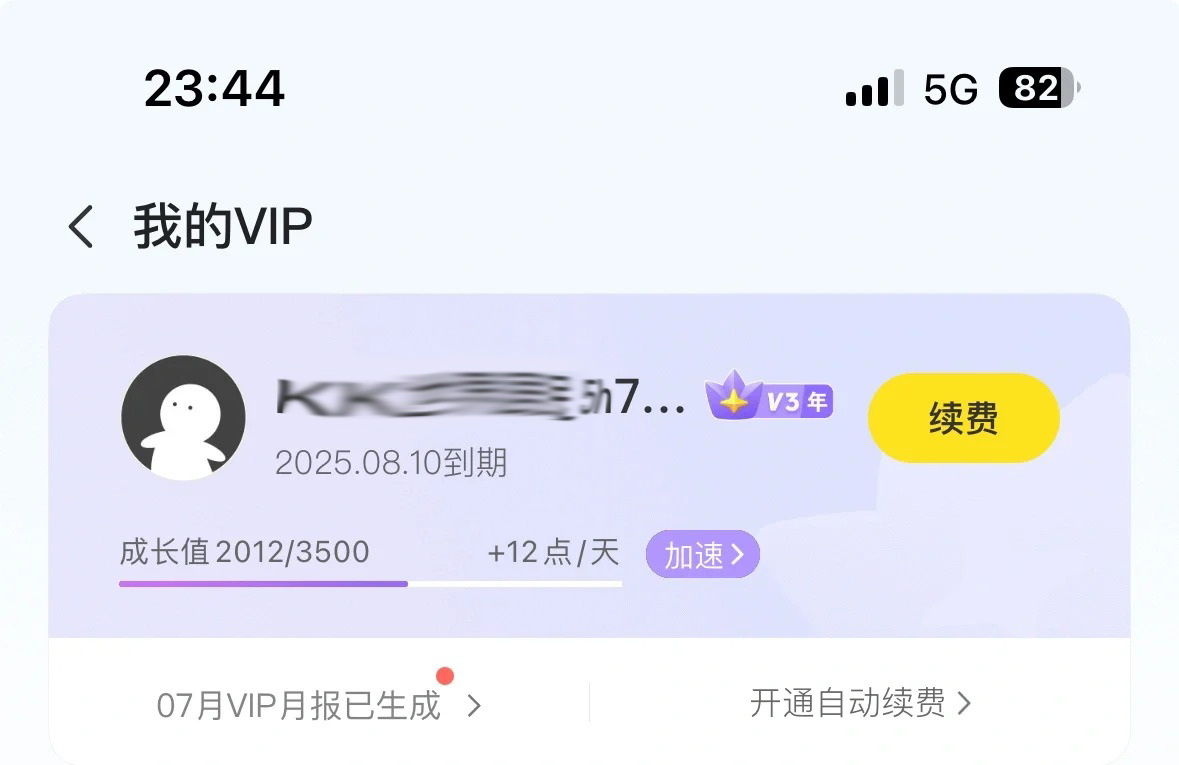Open the V3 年 VIP level badge
Screen dimensions: 1179x765
point(769,400)
